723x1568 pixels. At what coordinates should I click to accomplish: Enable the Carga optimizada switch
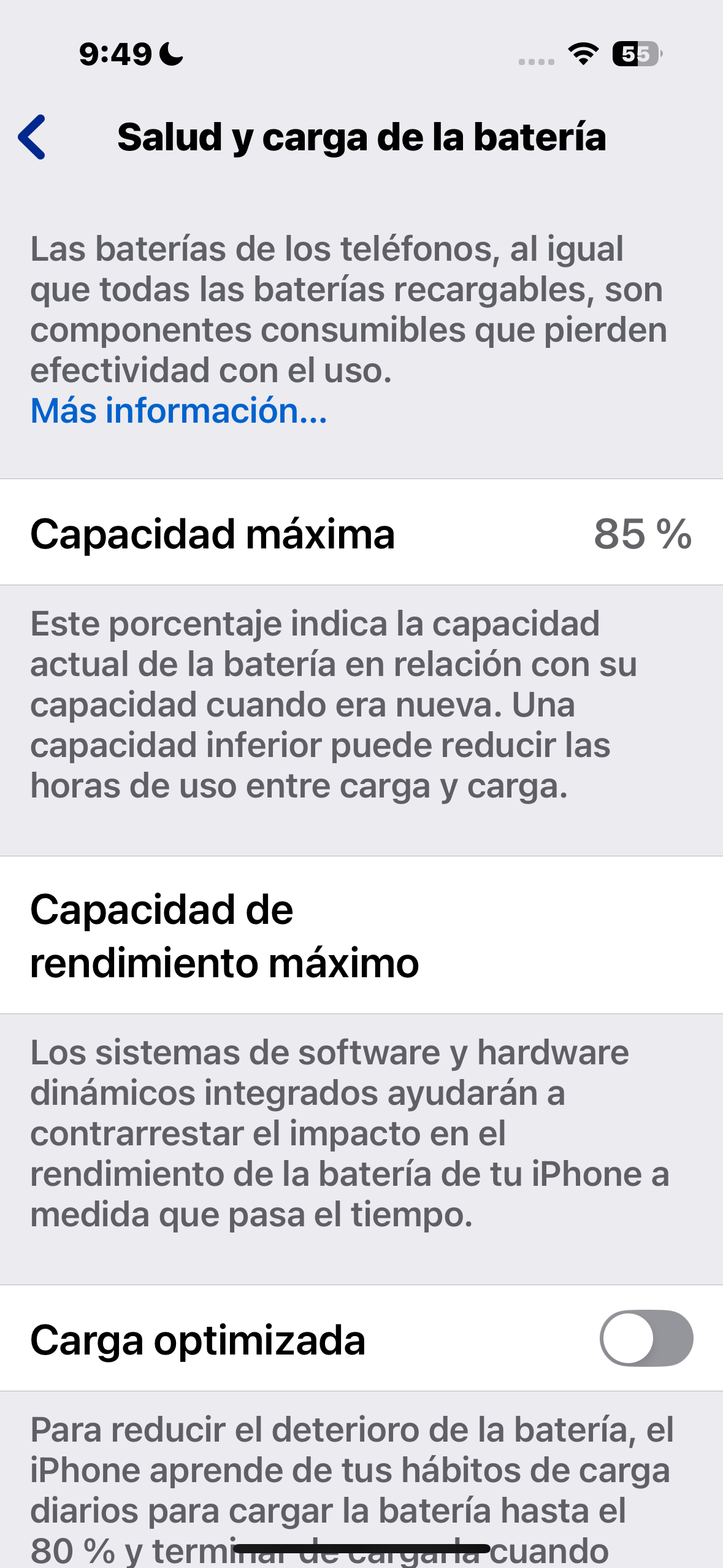coord(646,1338)
